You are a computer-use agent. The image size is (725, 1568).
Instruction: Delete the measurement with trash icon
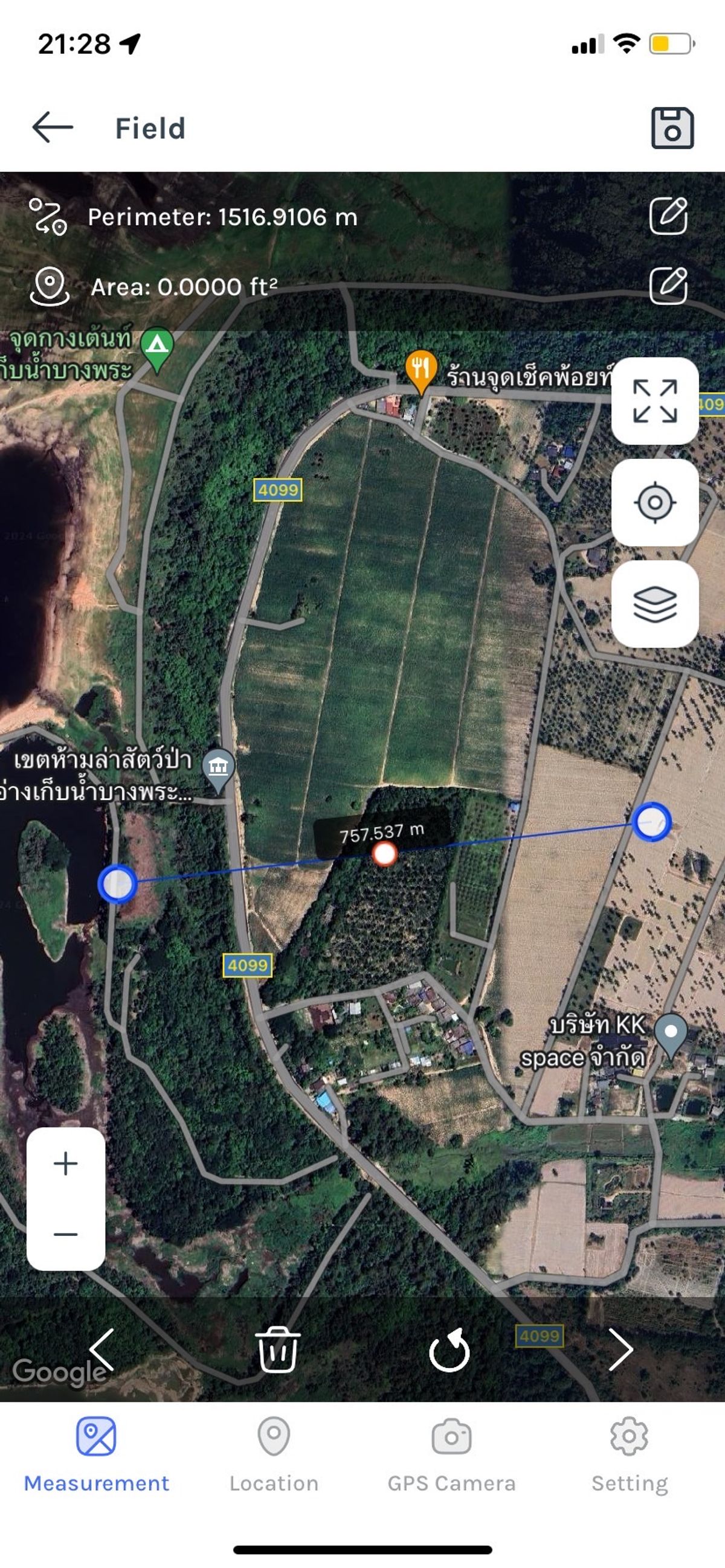(x=277, y=1350)
